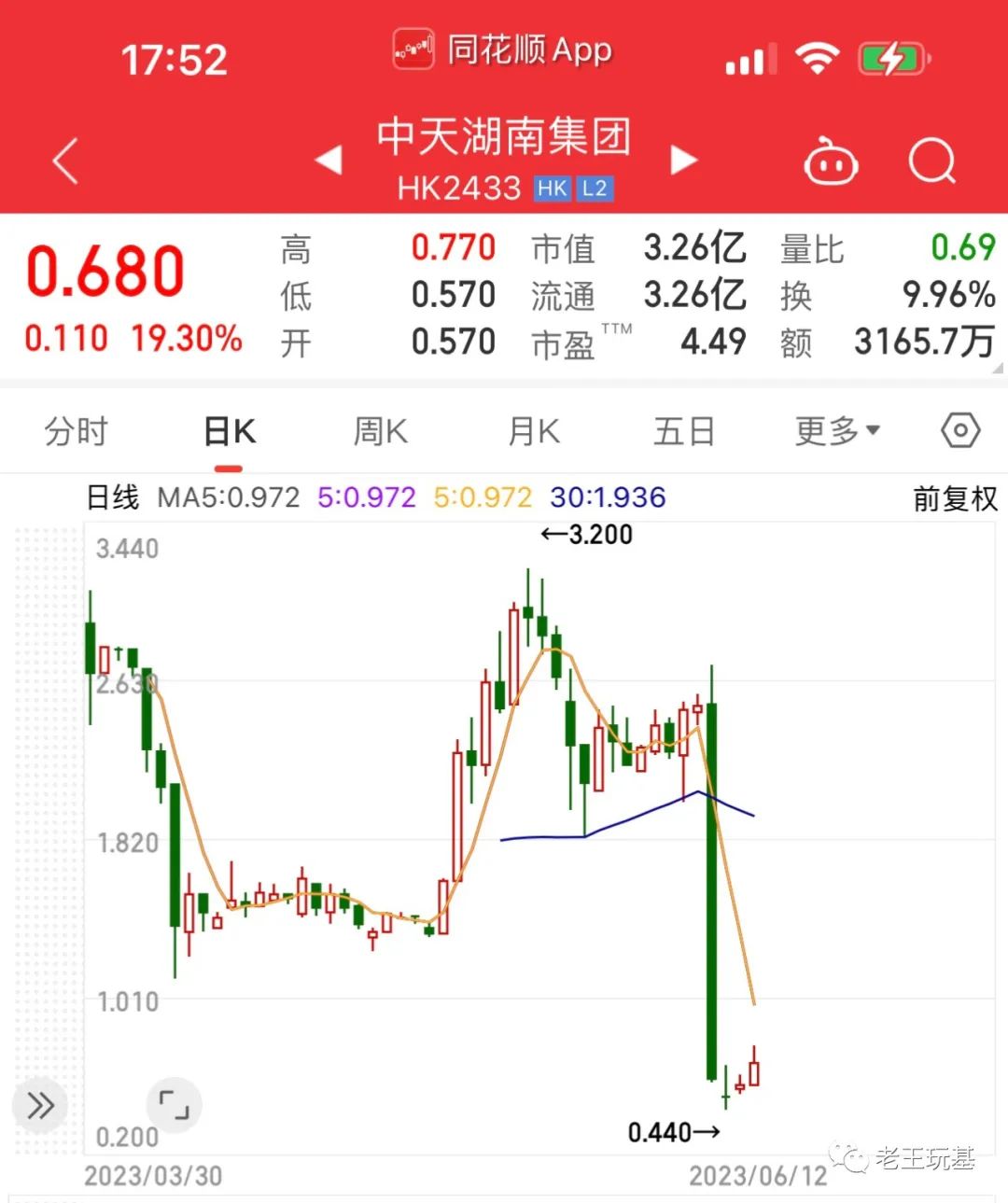Tap the L2 badge next to HK2433

(x=594, y=188)
